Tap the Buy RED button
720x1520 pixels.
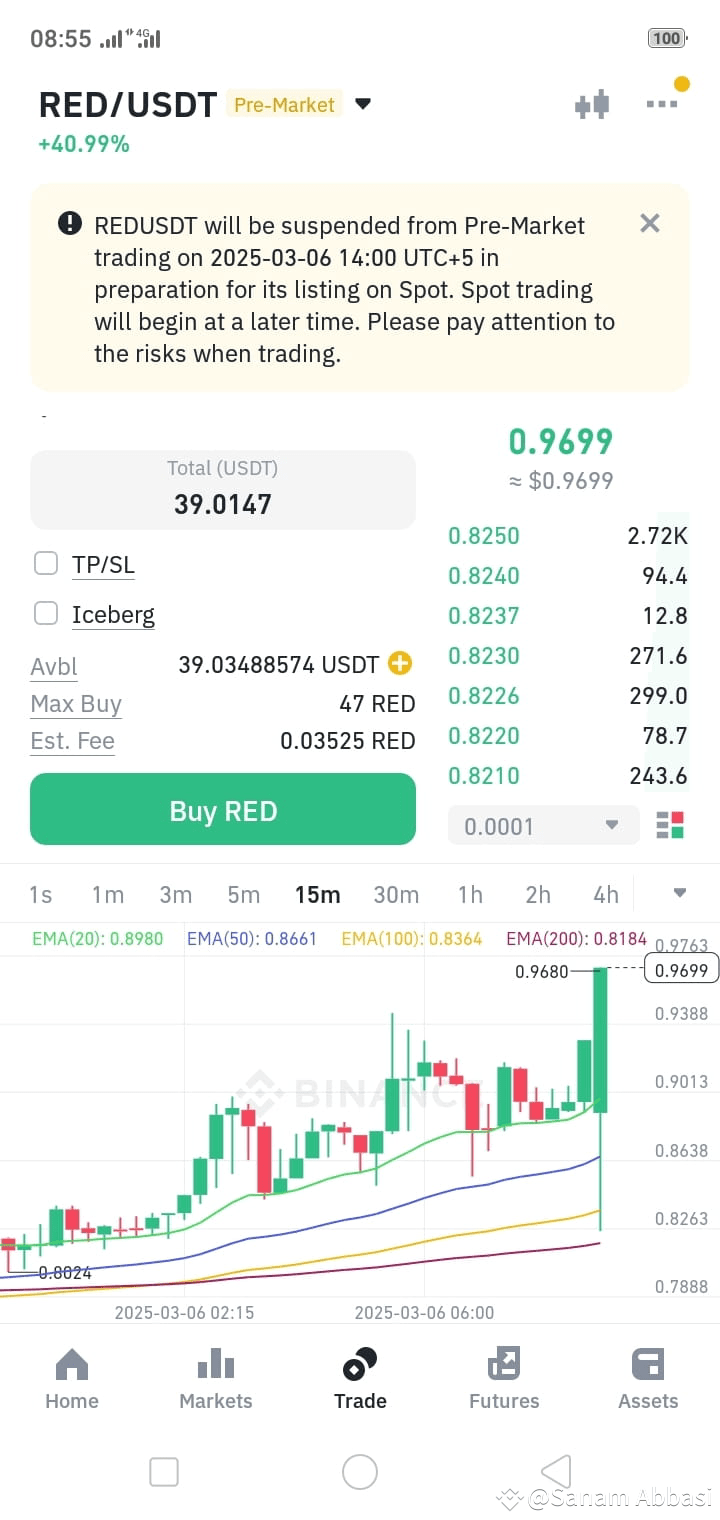pos(223,809)
